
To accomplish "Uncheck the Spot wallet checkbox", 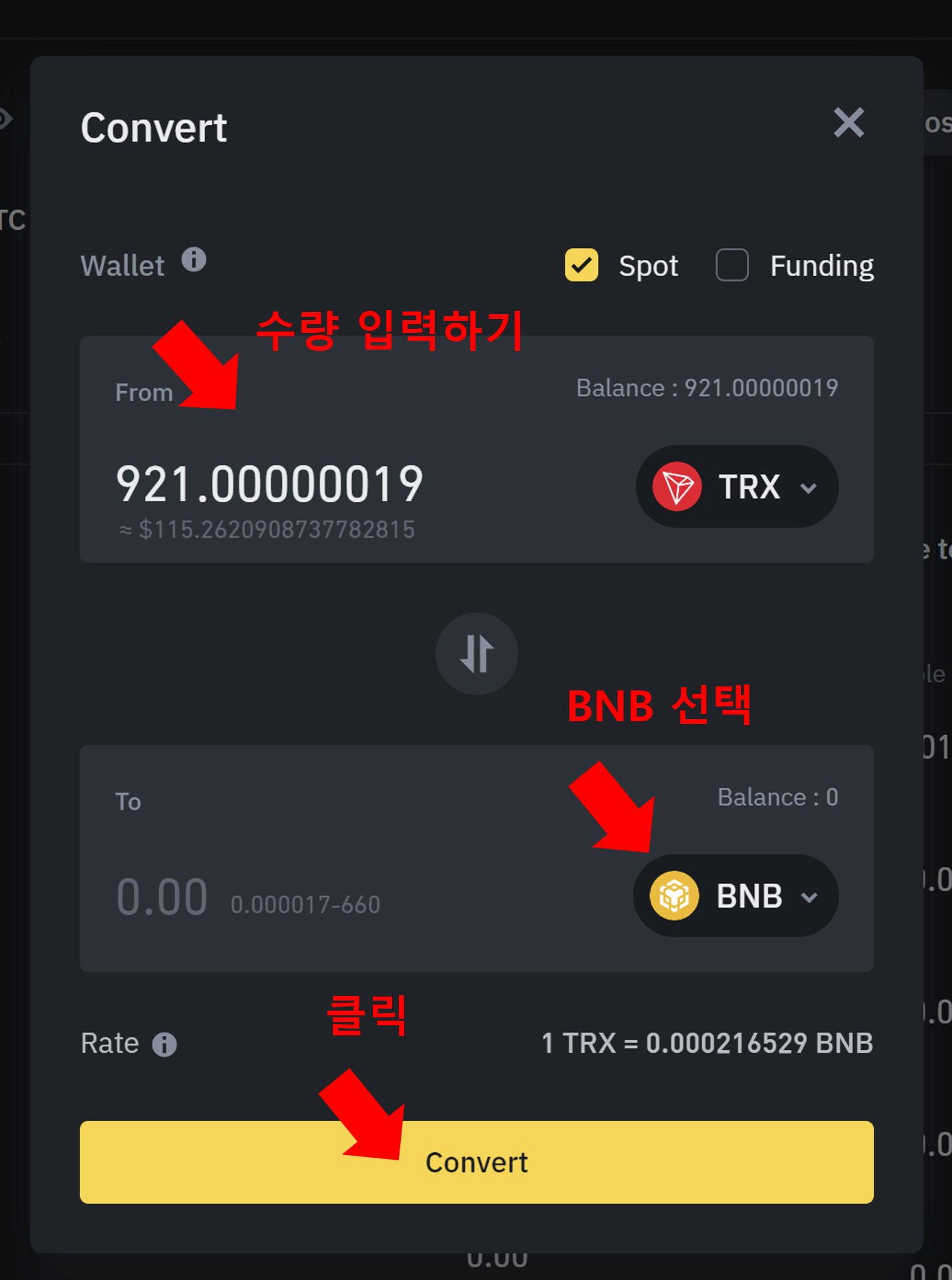I will [581, 265].
